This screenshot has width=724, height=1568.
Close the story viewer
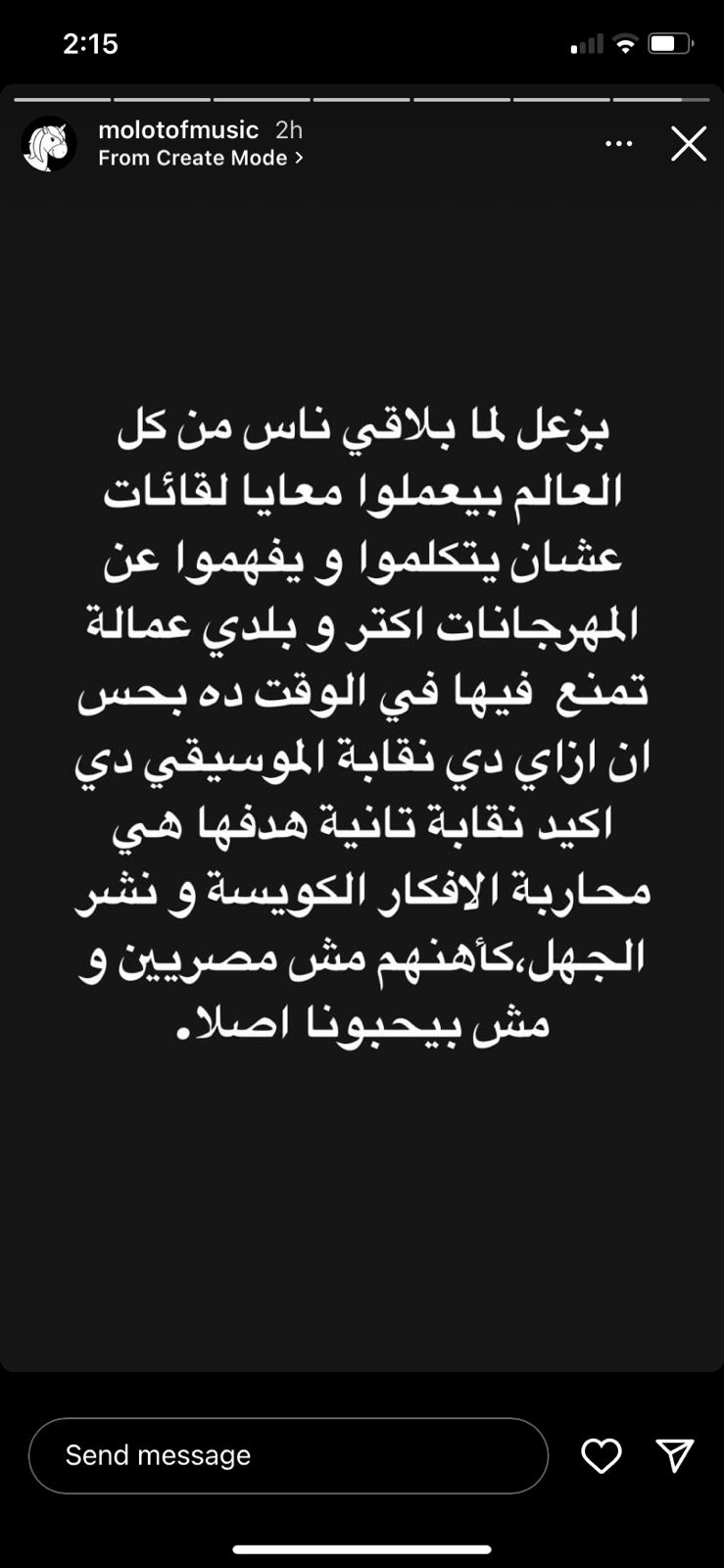pyautogui.click(x=689, y=144)
